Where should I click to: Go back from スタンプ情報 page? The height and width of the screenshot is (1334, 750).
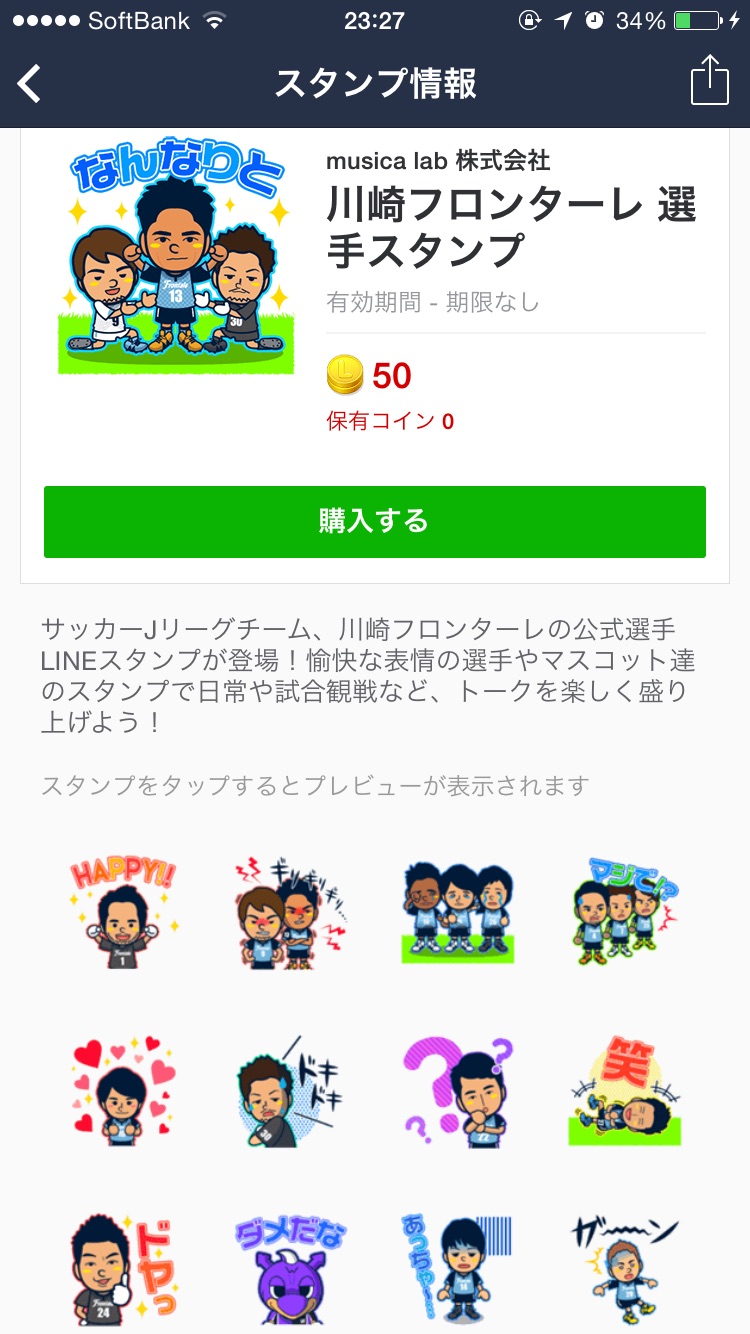tap(30, 84)
